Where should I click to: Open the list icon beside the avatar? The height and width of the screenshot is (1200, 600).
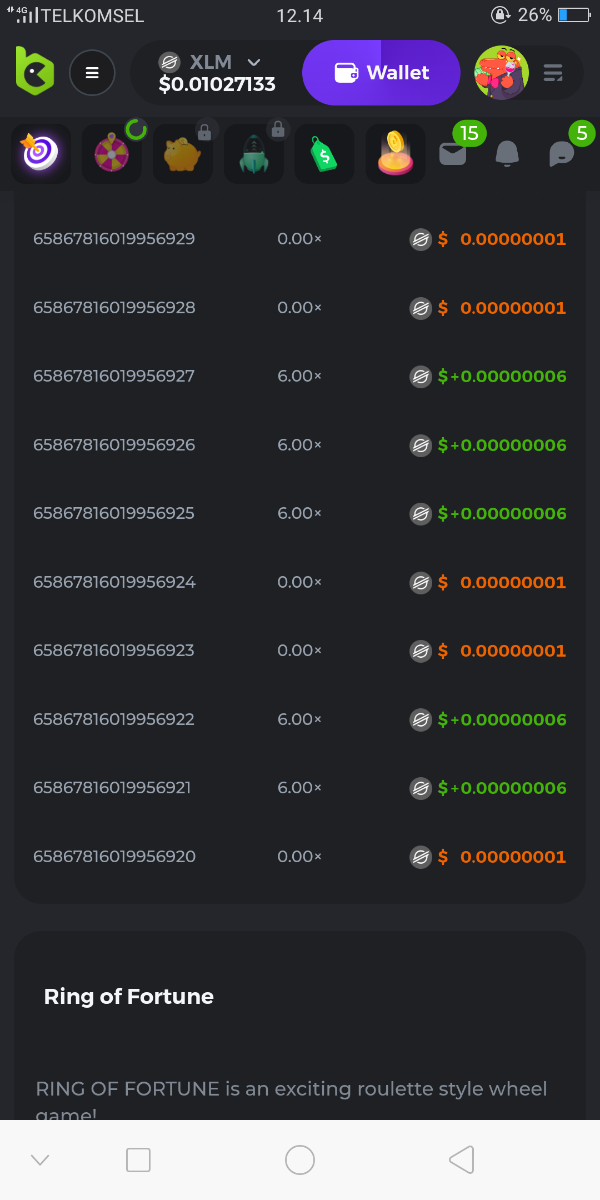pyautogui.click(x=553, y=73)
